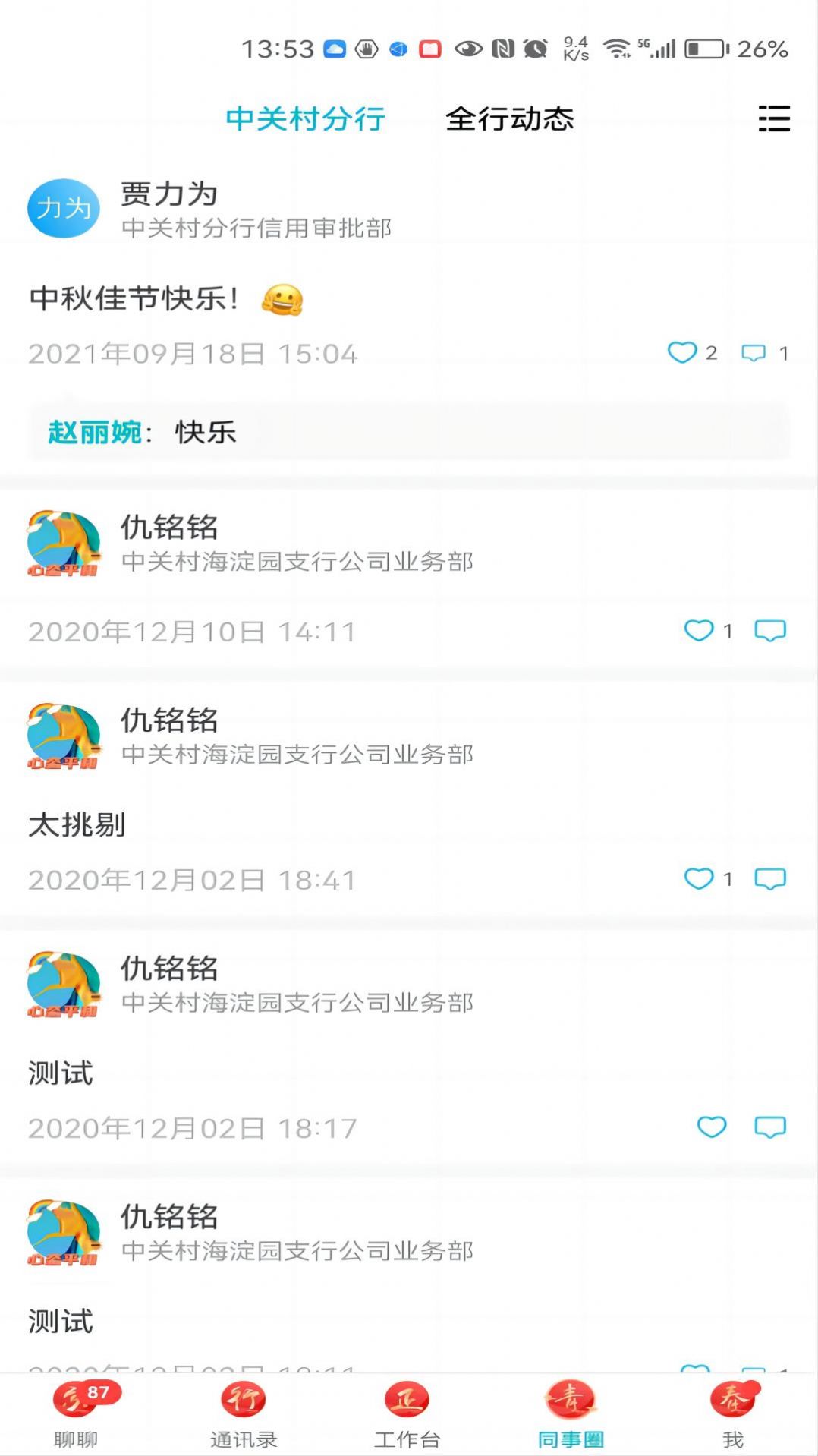Like the 测试 post from 18:17
Viewport: 818px width, 1456px height.
click(710, 1128)
